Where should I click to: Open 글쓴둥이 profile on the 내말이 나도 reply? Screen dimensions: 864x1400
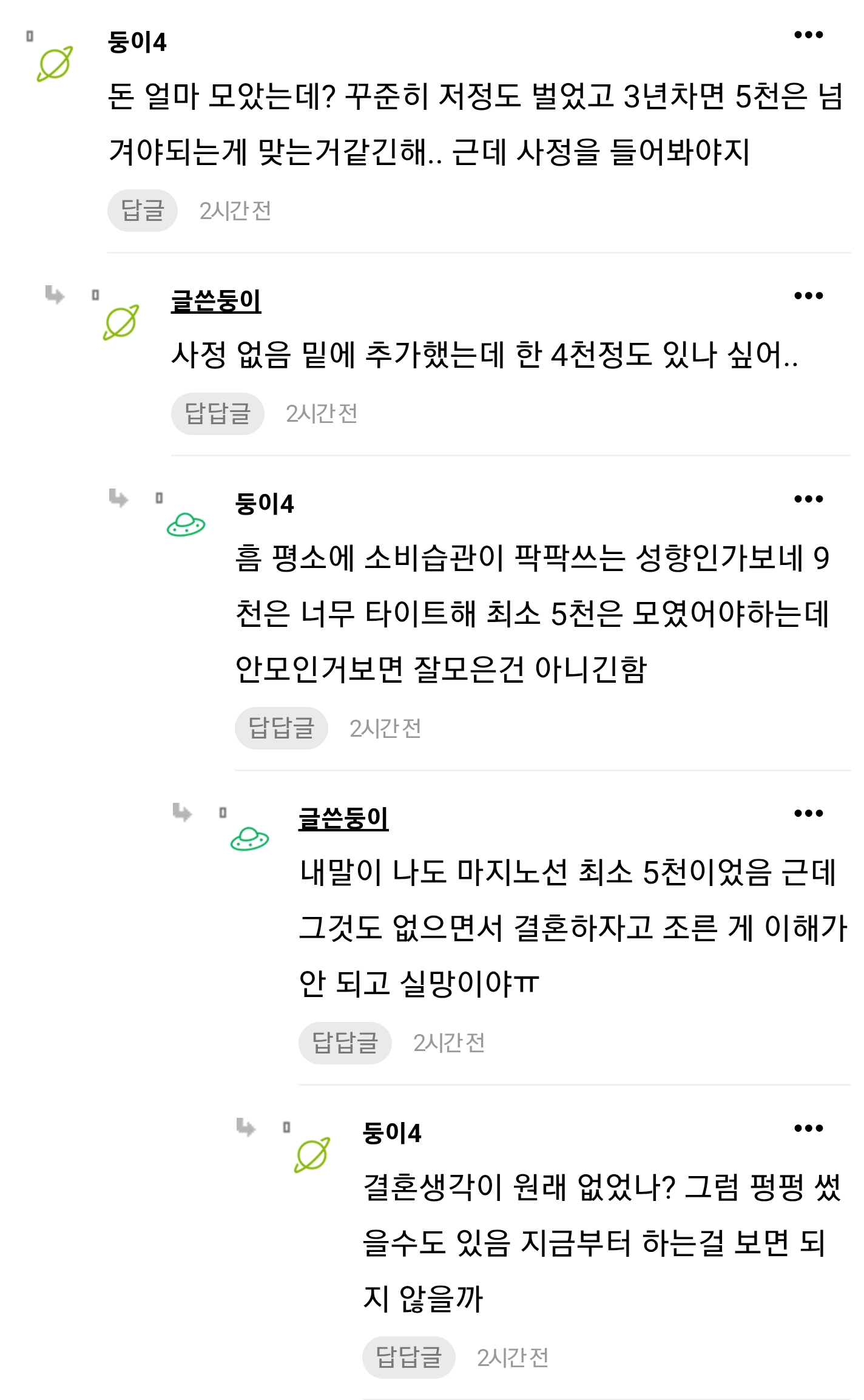coord(343,818)
